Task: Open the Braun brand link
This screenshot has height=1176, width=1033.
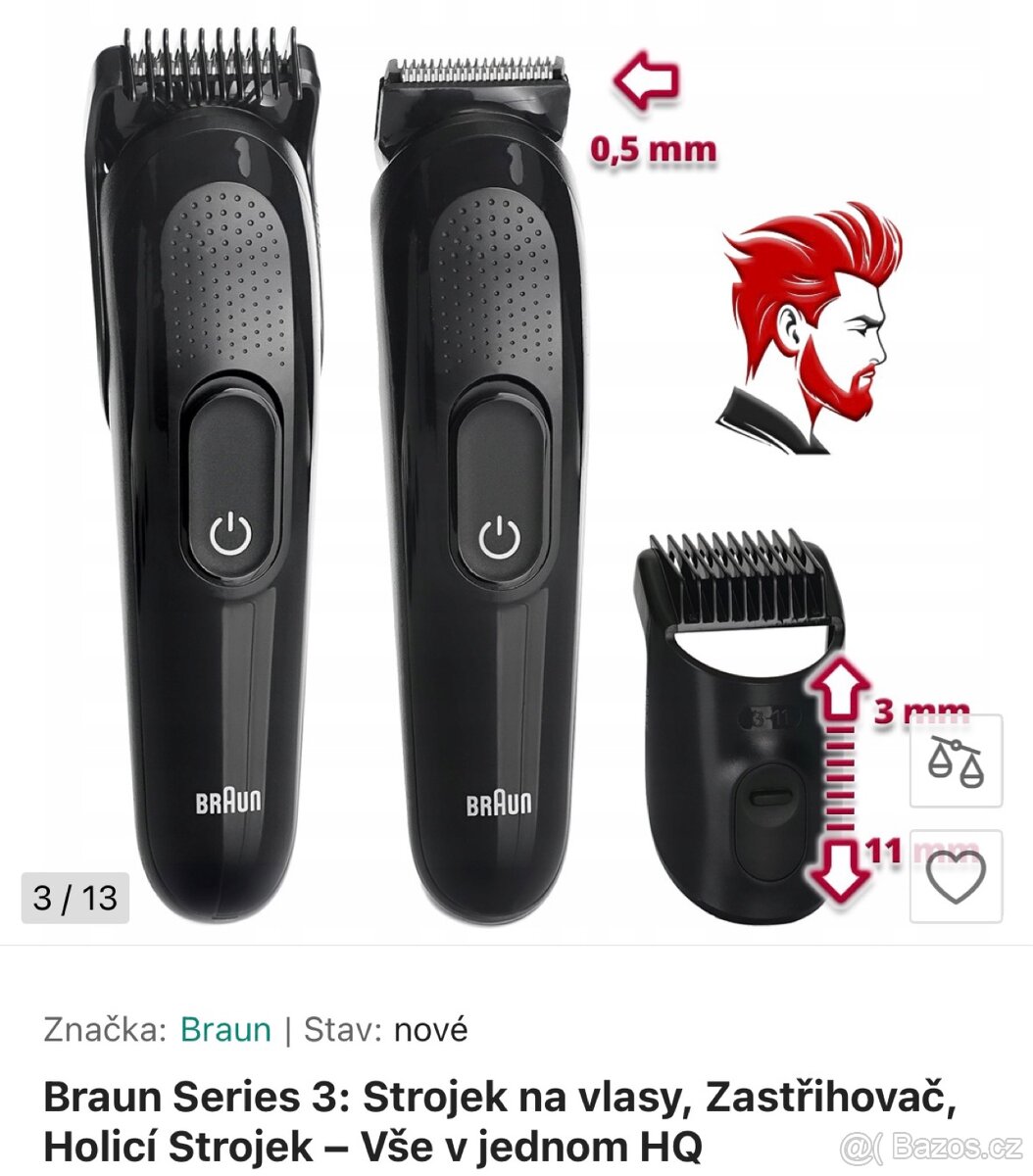Action: (224, 1030)
